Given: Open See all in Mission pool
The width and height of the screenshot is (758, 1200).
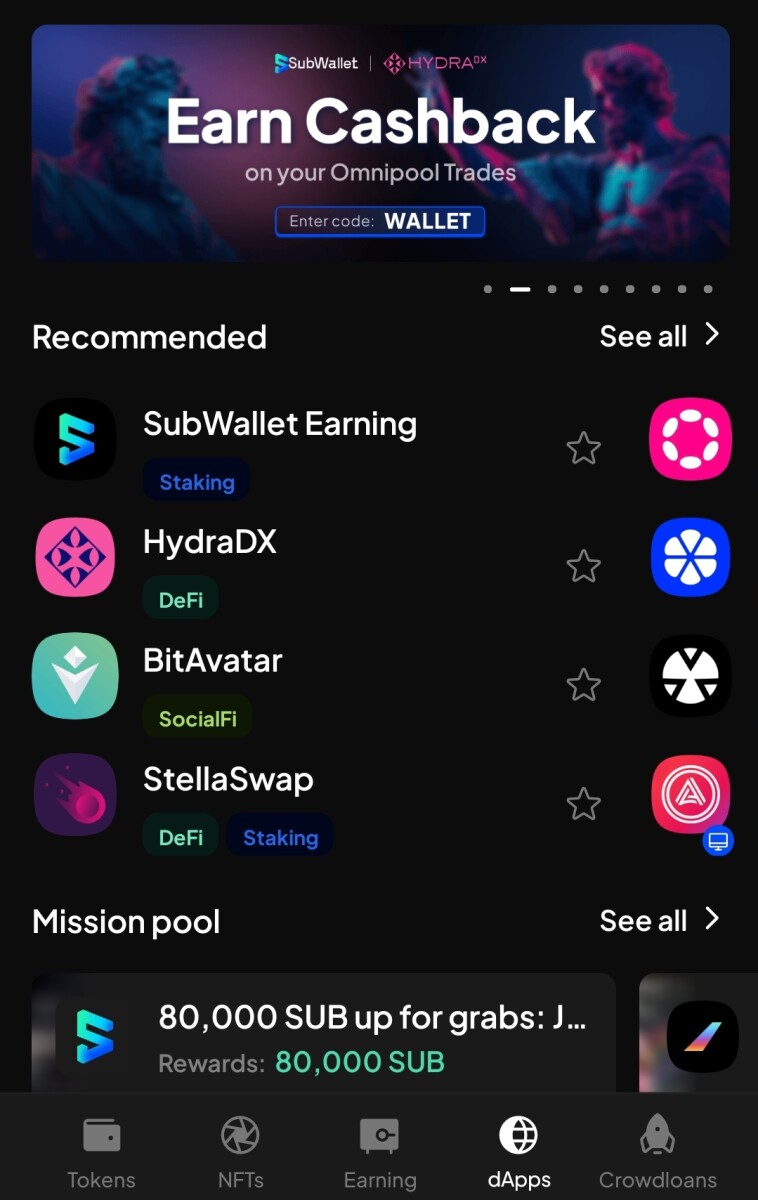Looking at the screenshot, I should click(660, 921).
